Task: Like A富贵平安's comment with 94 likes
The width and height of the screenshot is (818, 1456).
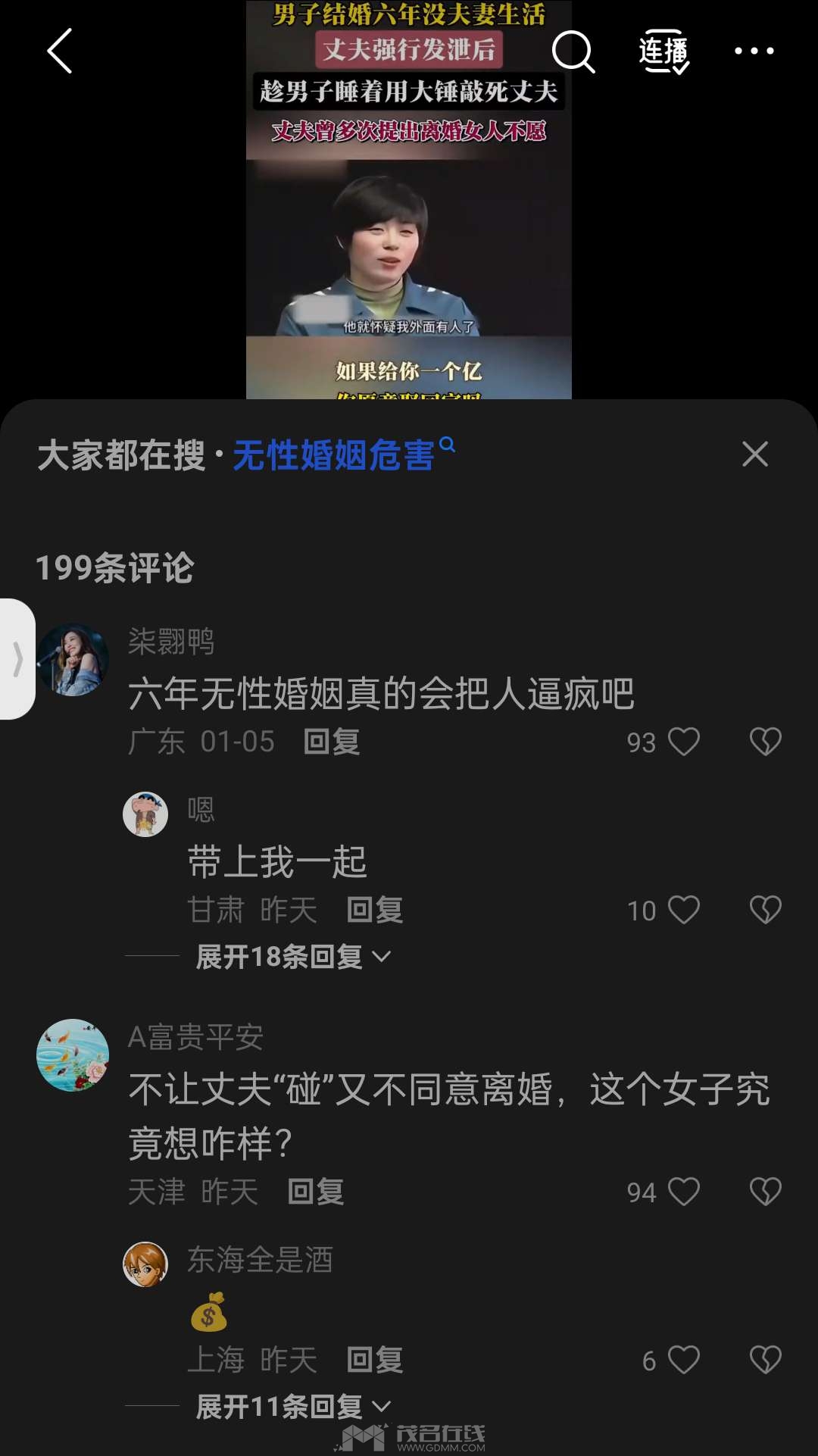Action: pos(683,1192)
